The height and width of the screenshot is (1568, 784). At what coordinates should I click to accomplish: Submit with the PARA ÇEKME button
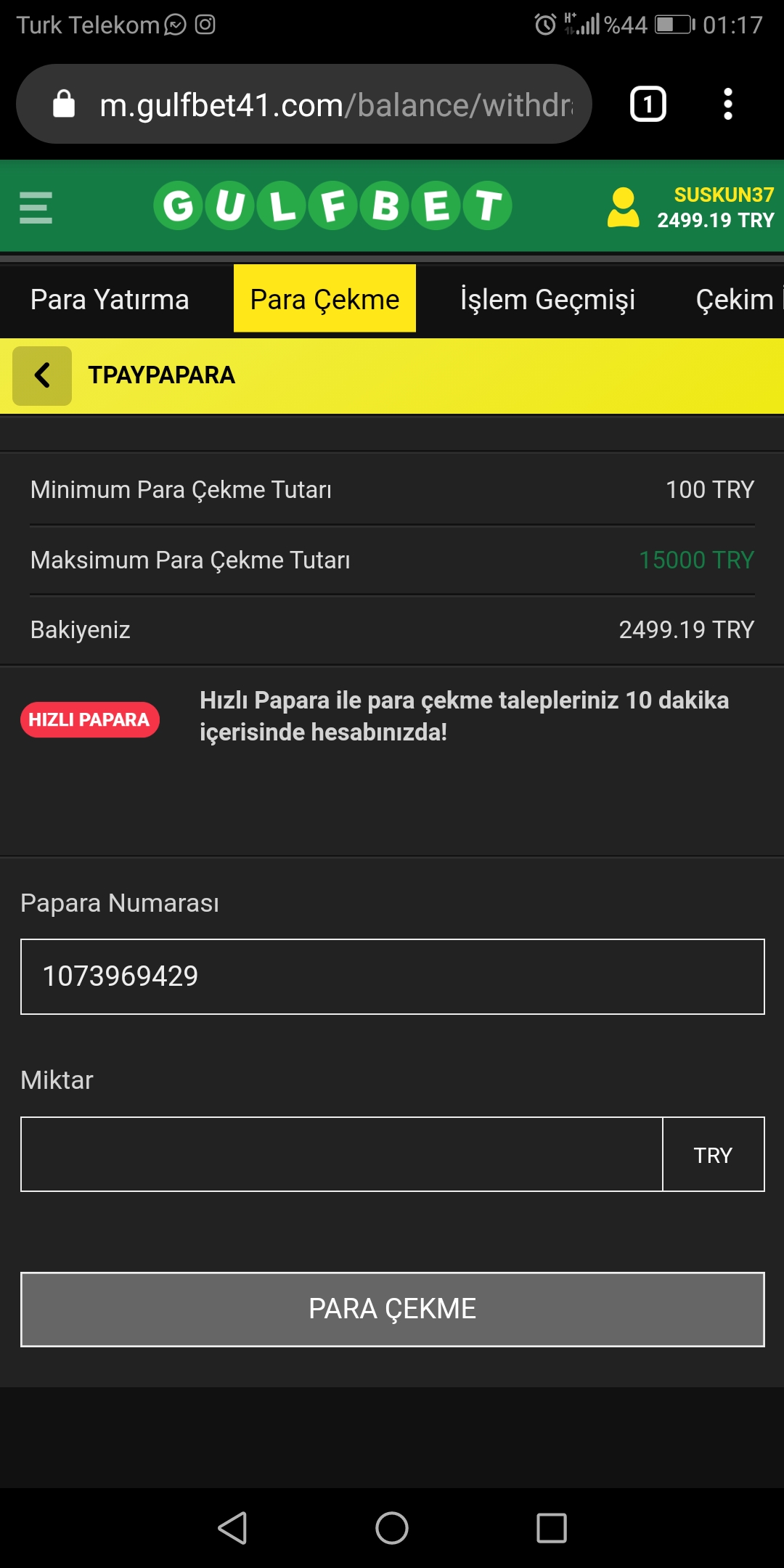click(393, 1310)
